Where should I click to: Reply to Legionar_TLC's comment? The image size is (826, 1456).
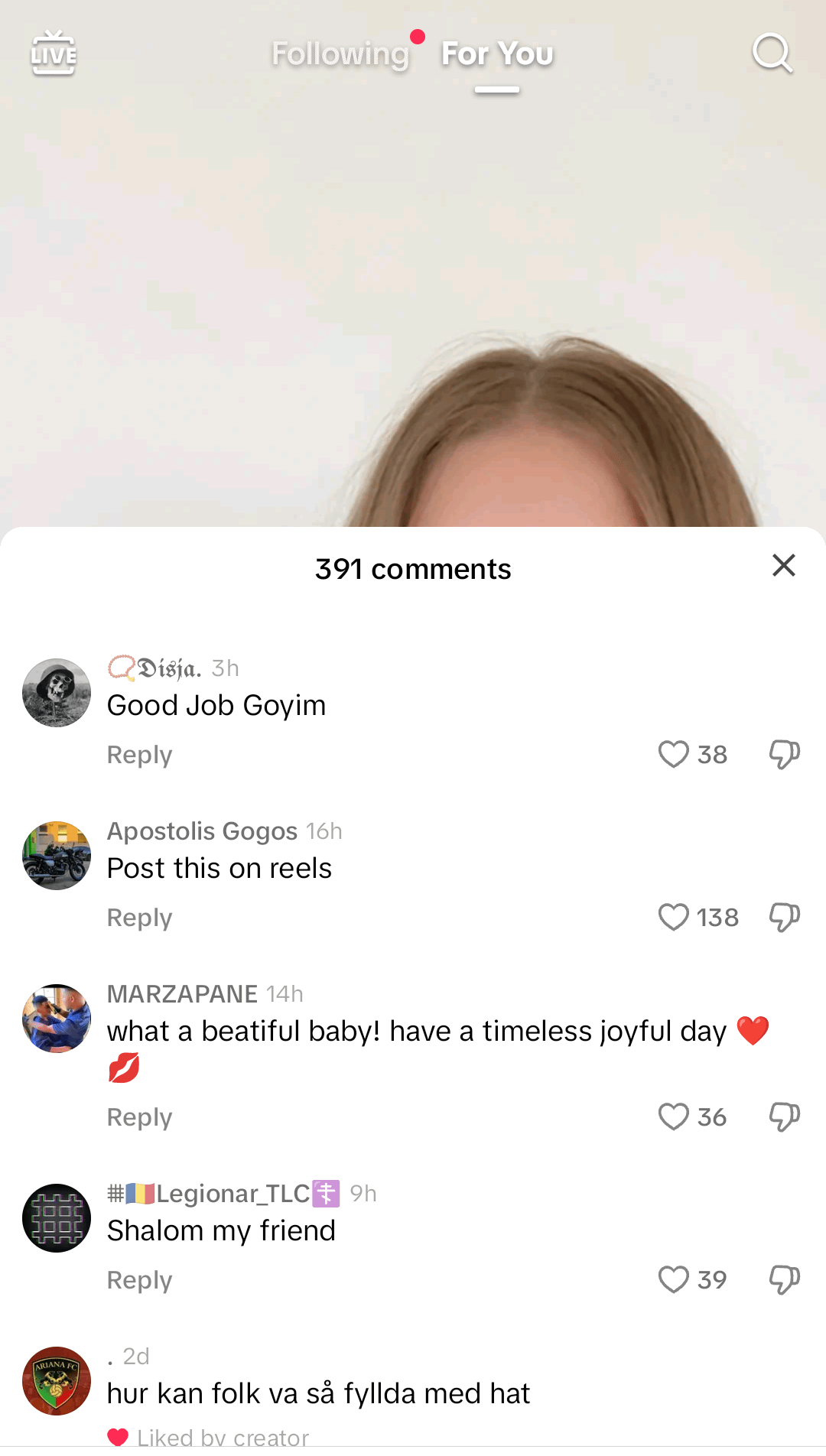pos(139,1280)
